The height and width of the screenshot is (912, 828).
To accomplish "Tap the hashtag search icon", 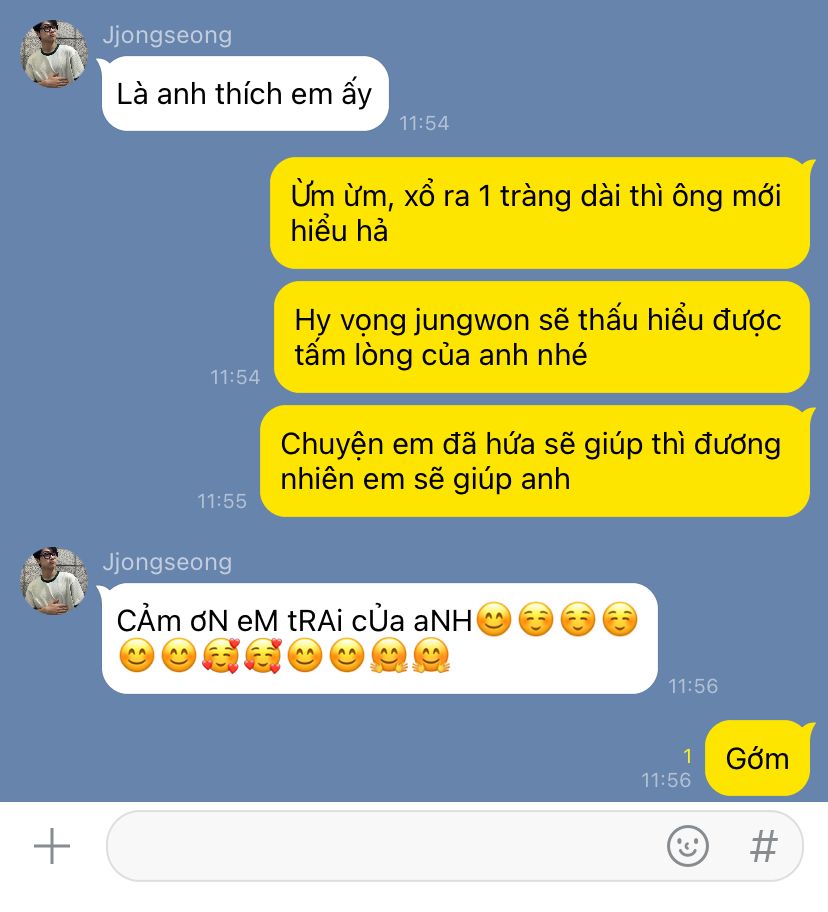I will point(764,847).
